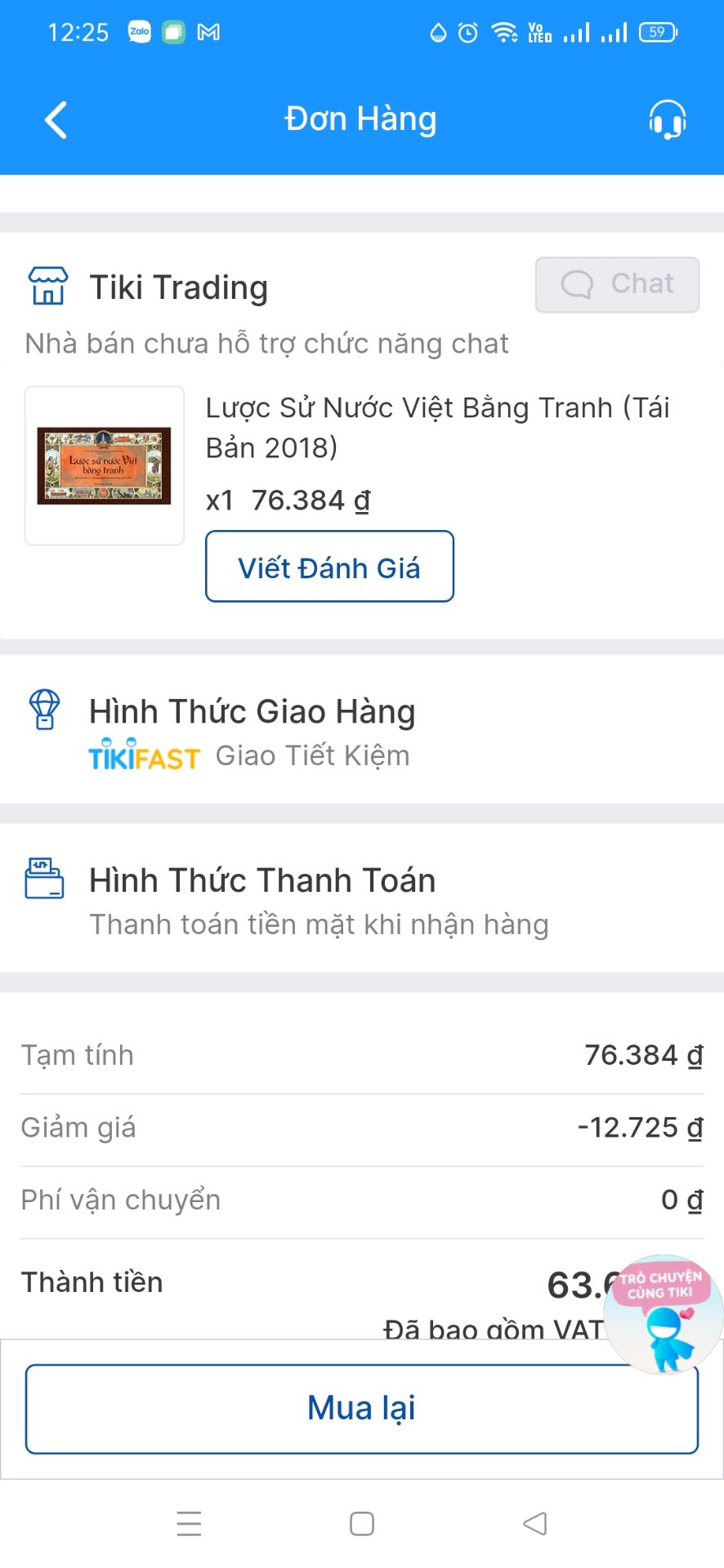The image size is (724, 1568).
Task: Open the Đơn Hàng screen title
Action: (360, 119)
